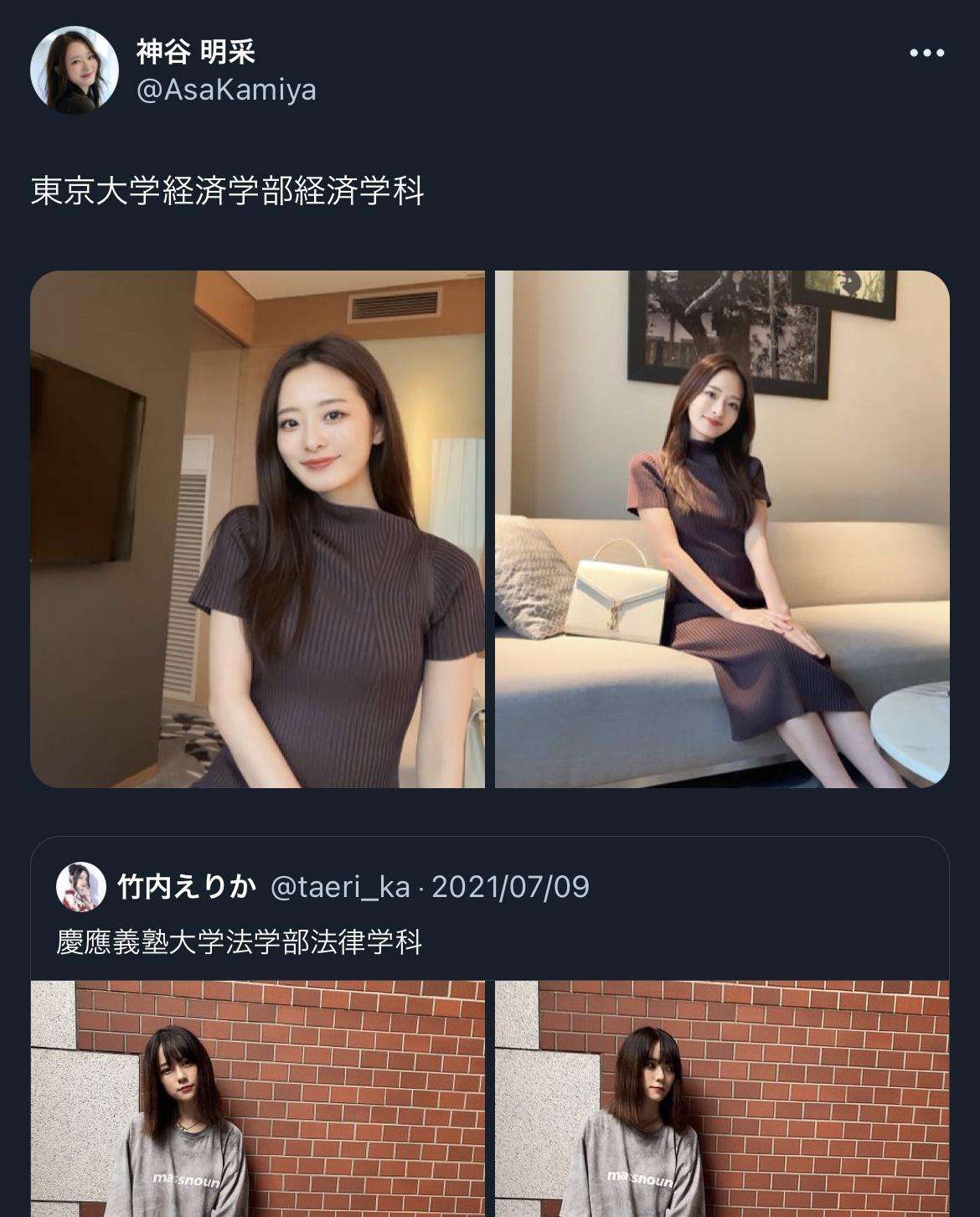Viewport: 980px width, 1217px height.
Task: Open the @AsaKamiya profile handle
Action: [x=226, y=90]
